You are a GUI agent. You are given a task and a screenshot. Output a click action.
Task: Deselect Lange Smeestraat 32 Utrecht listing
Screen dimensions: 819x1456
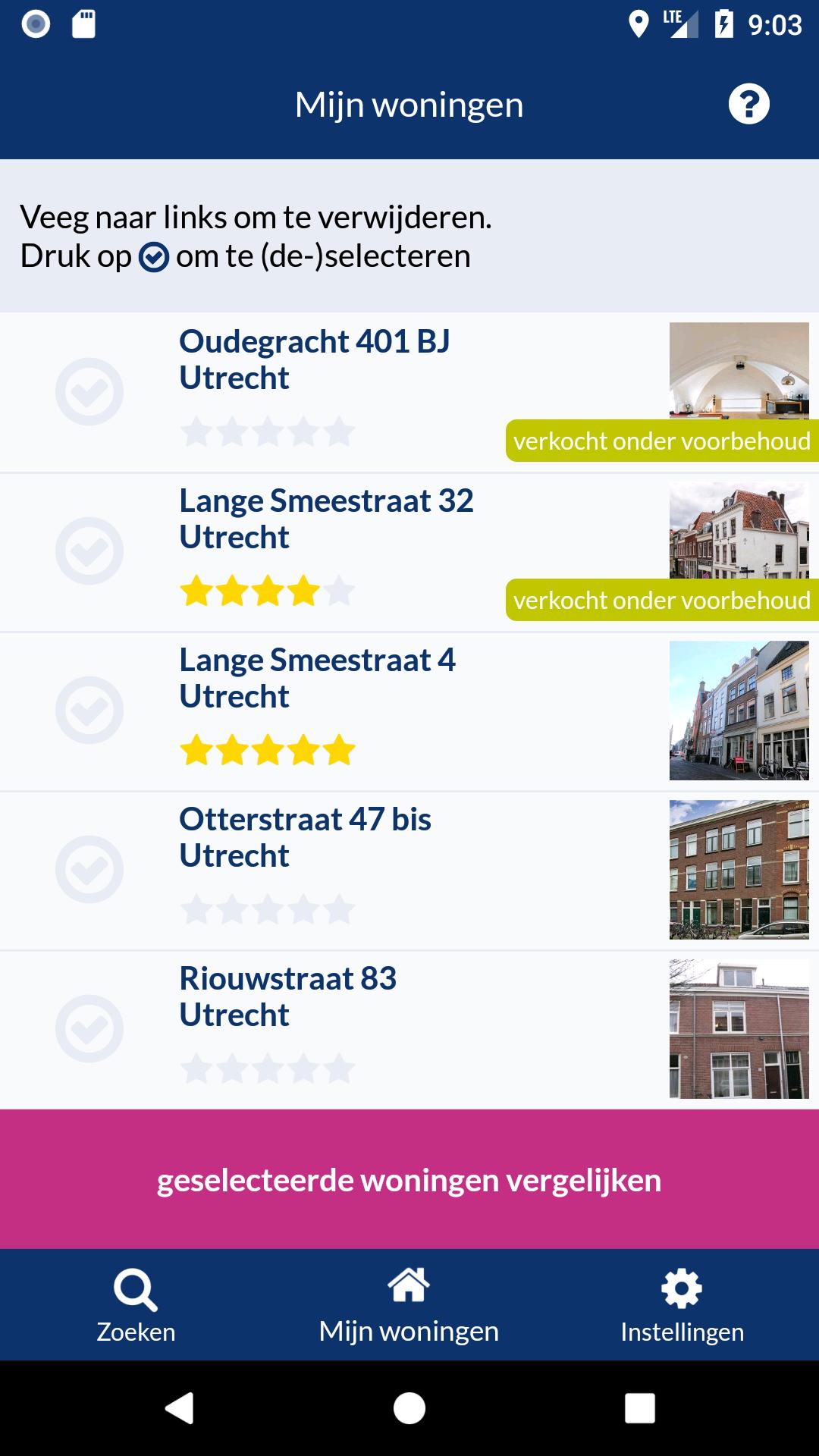(x=90, y=552)
